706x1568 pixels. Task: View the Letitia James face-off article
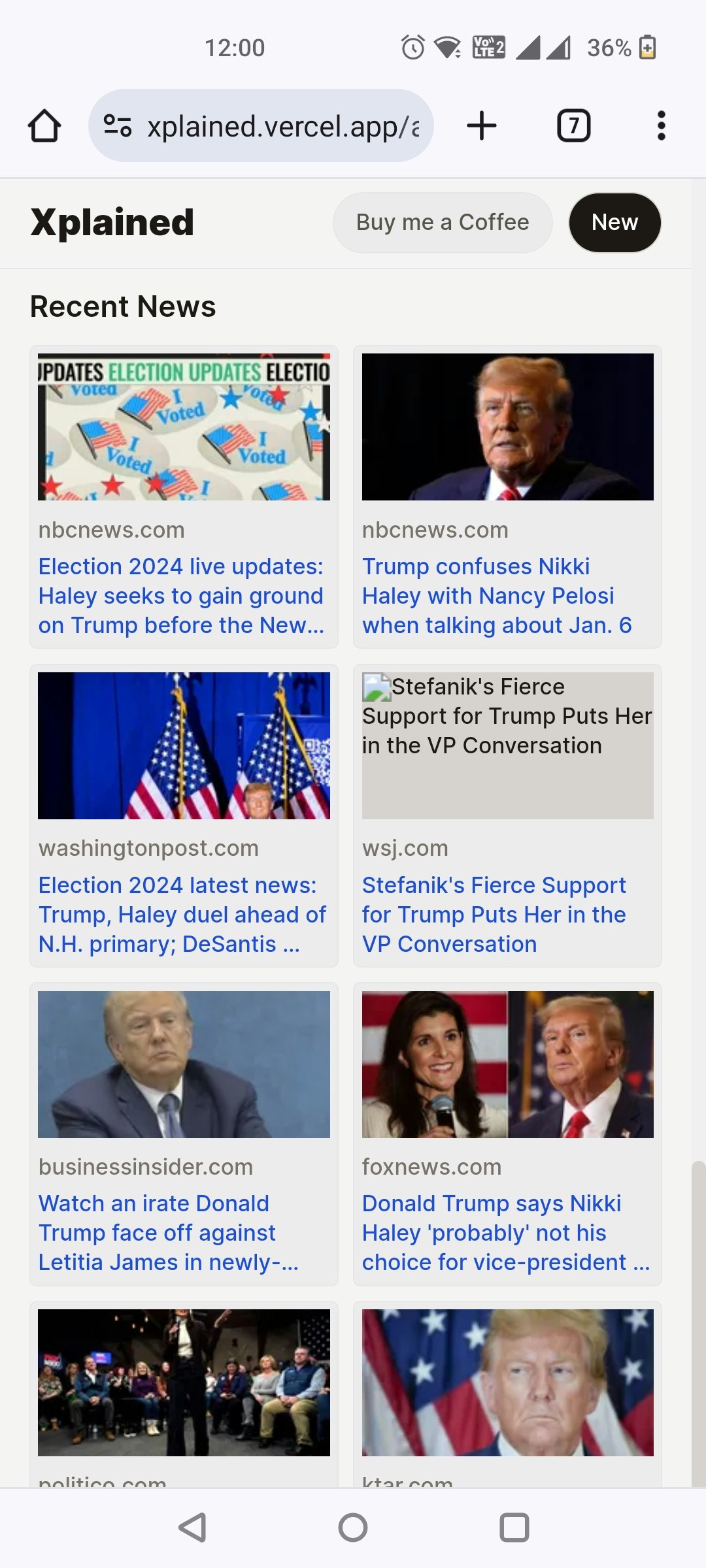(169, 1233)
